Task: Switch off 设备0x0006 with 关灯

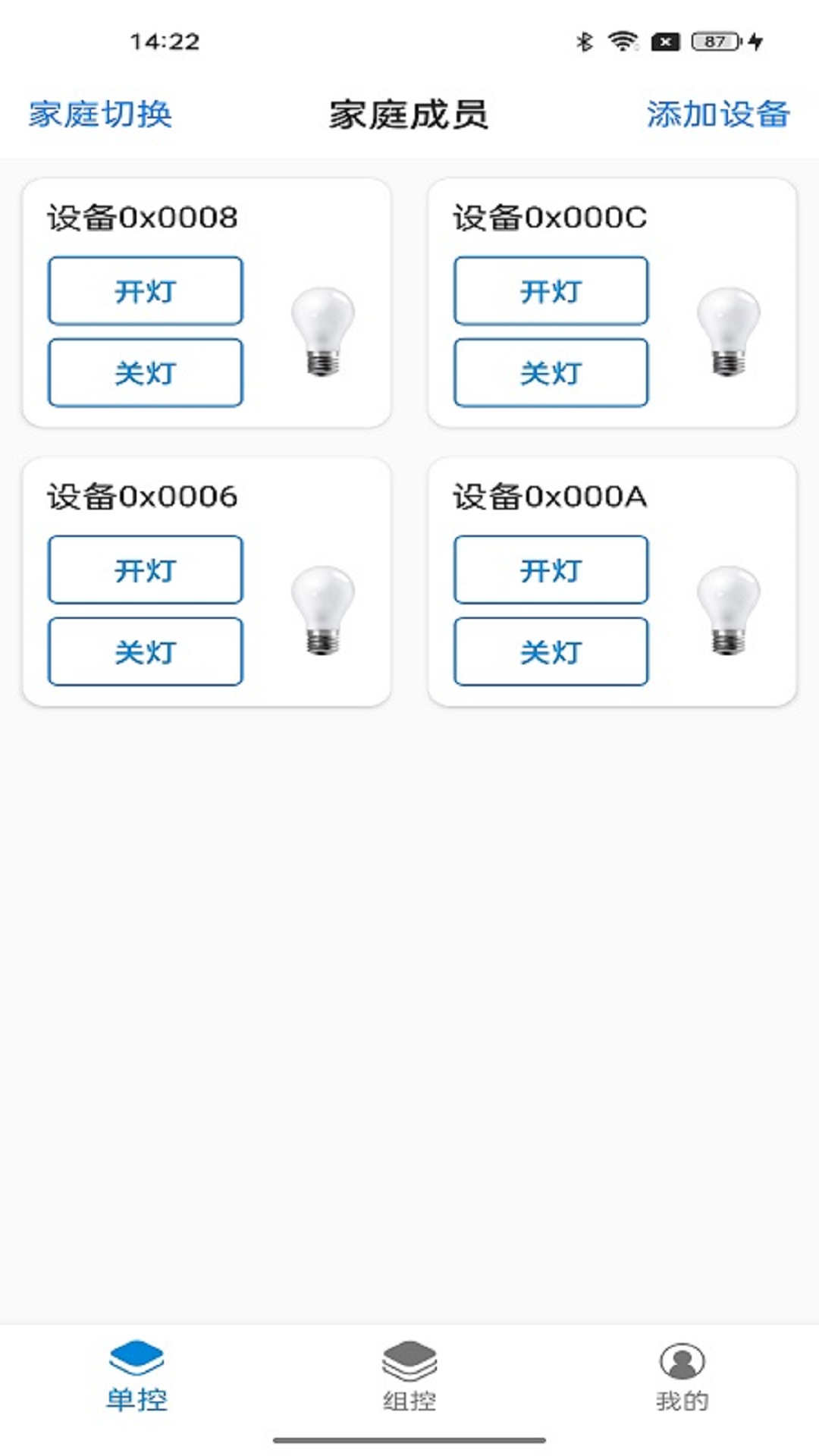Action: [x=146, y=652]
